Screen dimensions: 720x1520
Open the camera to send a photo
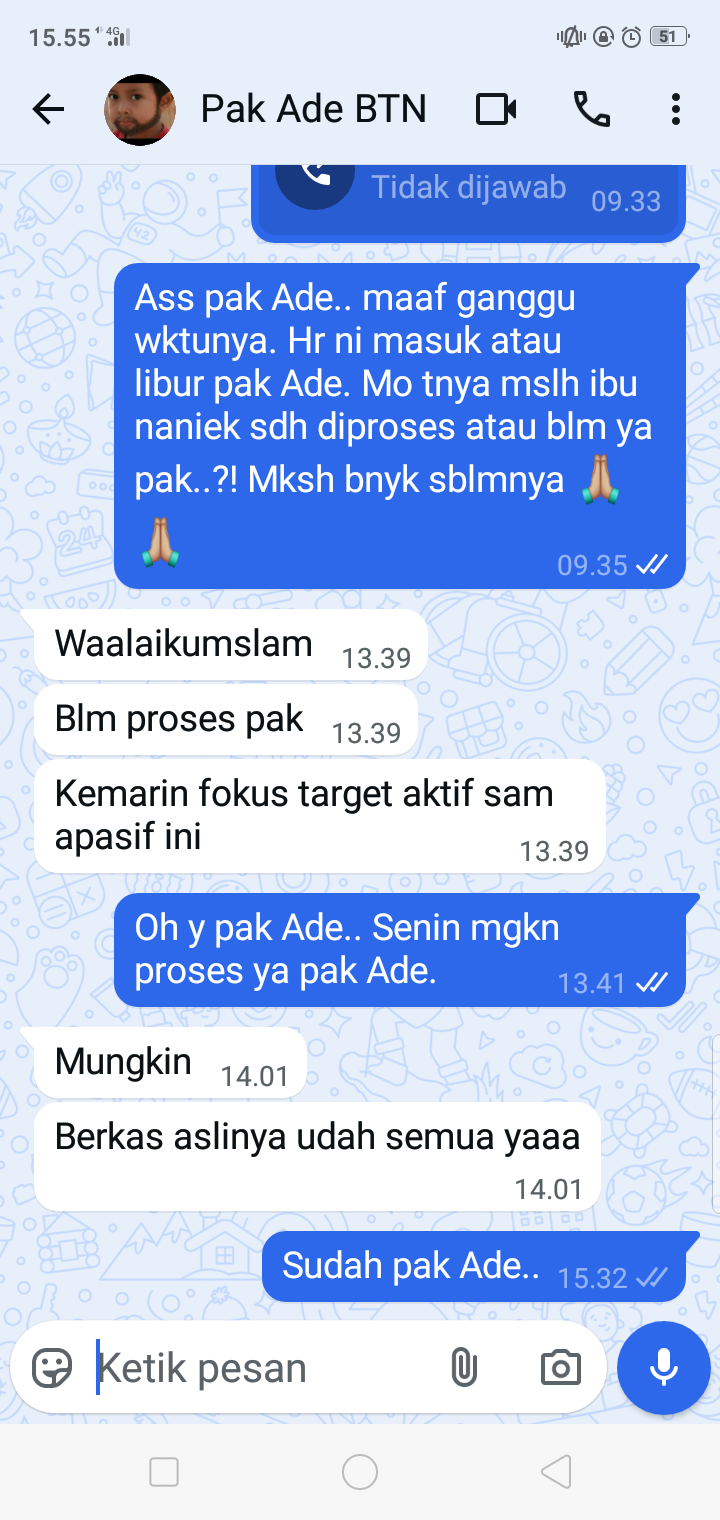pyautogui.click(x=560, y=1368)
